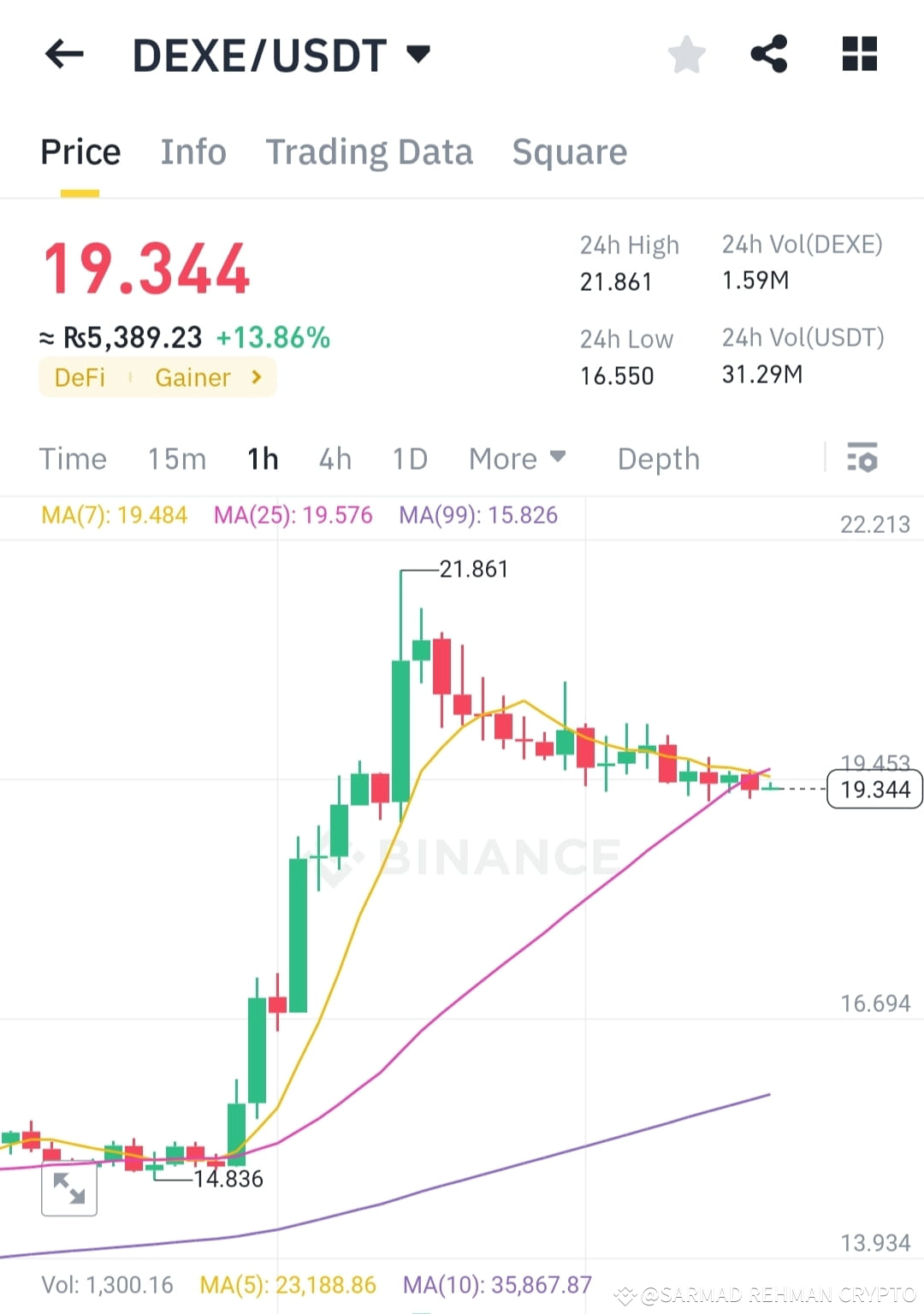This screenshot has height=1314, width=924.
Task: Open the Gainer category link arrow
Action: click(x=255, y=377)
